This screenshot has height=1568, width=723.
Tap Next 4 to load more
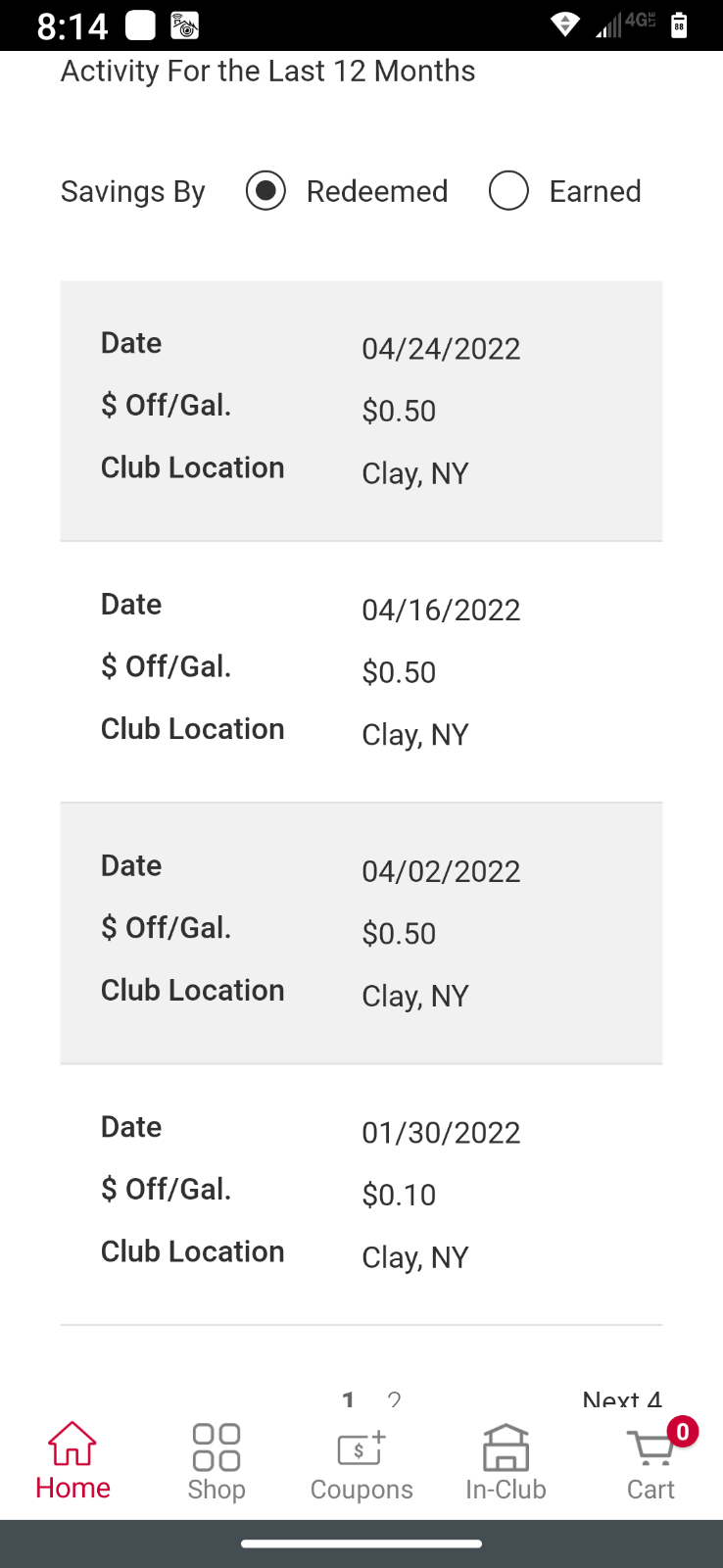tap(622, 1399)
